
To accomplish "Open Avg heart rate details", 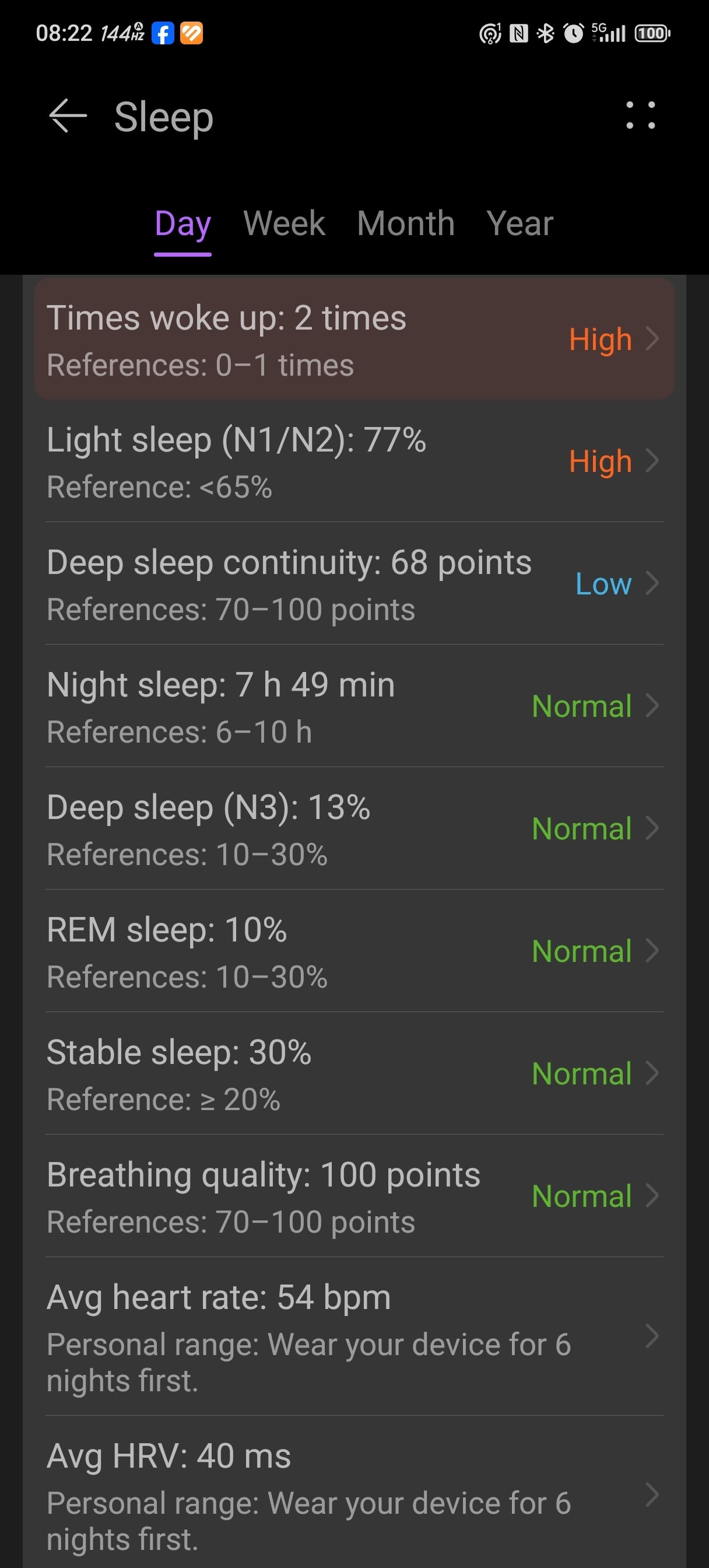I will click(354, 1336).
